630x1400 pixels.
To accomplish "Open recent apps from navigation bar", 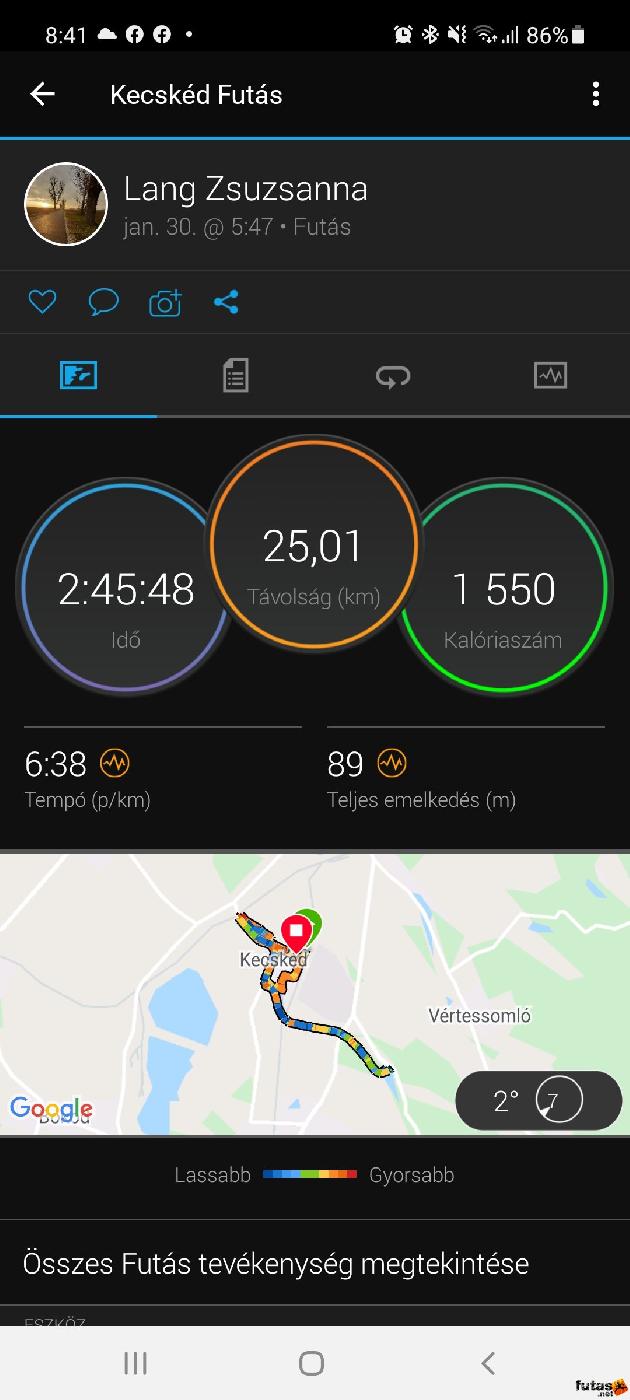I will 136,1363.
